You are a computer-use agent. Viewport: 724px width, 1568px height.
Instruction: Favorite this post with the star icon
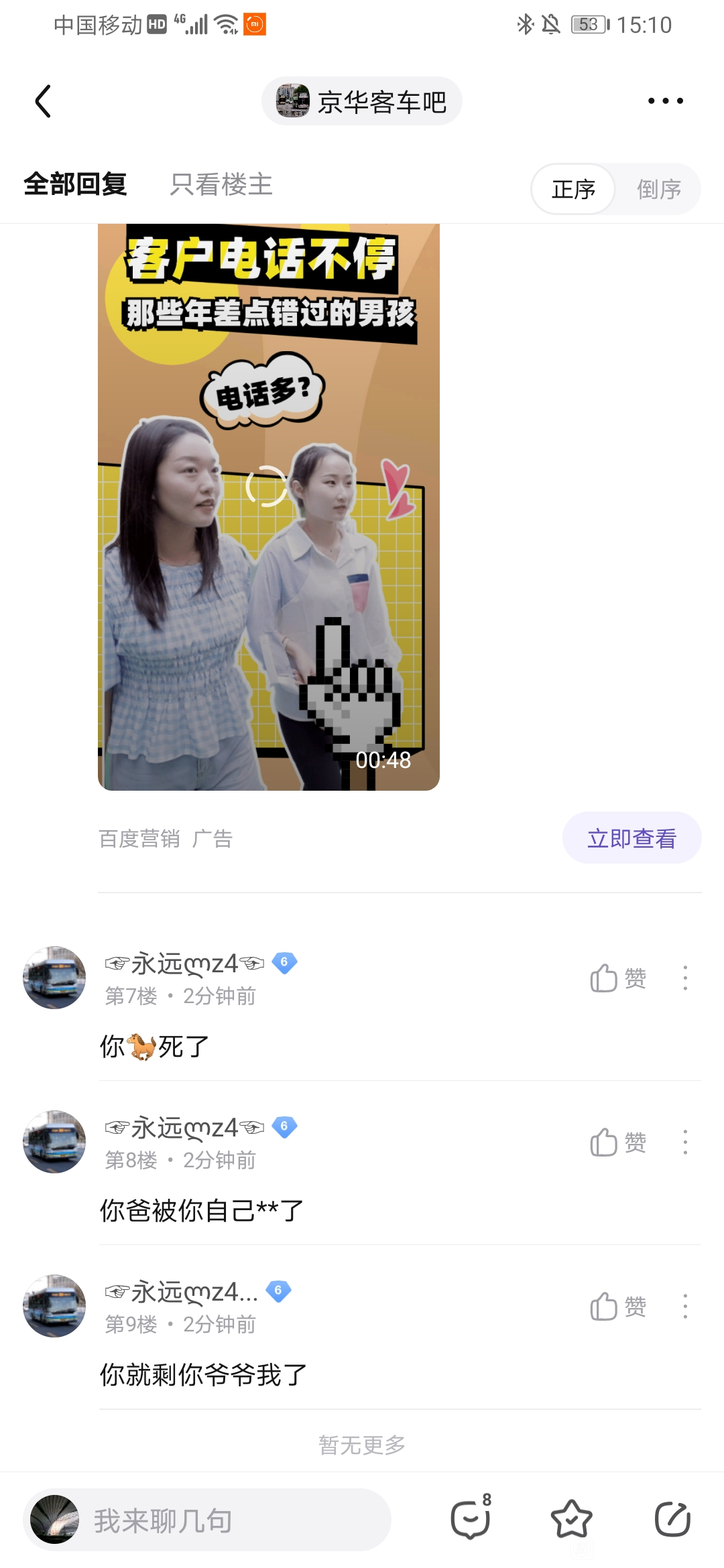coord(571,1518)
